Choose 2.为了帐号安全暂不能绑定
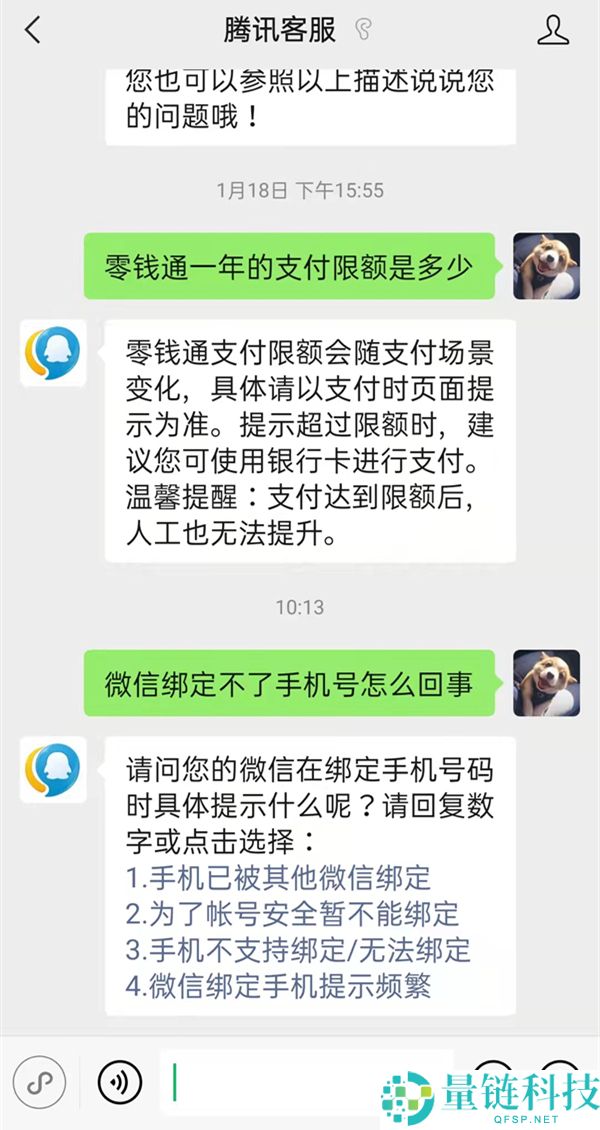Screen dimensions: 600x1130 tap(292, 912)
